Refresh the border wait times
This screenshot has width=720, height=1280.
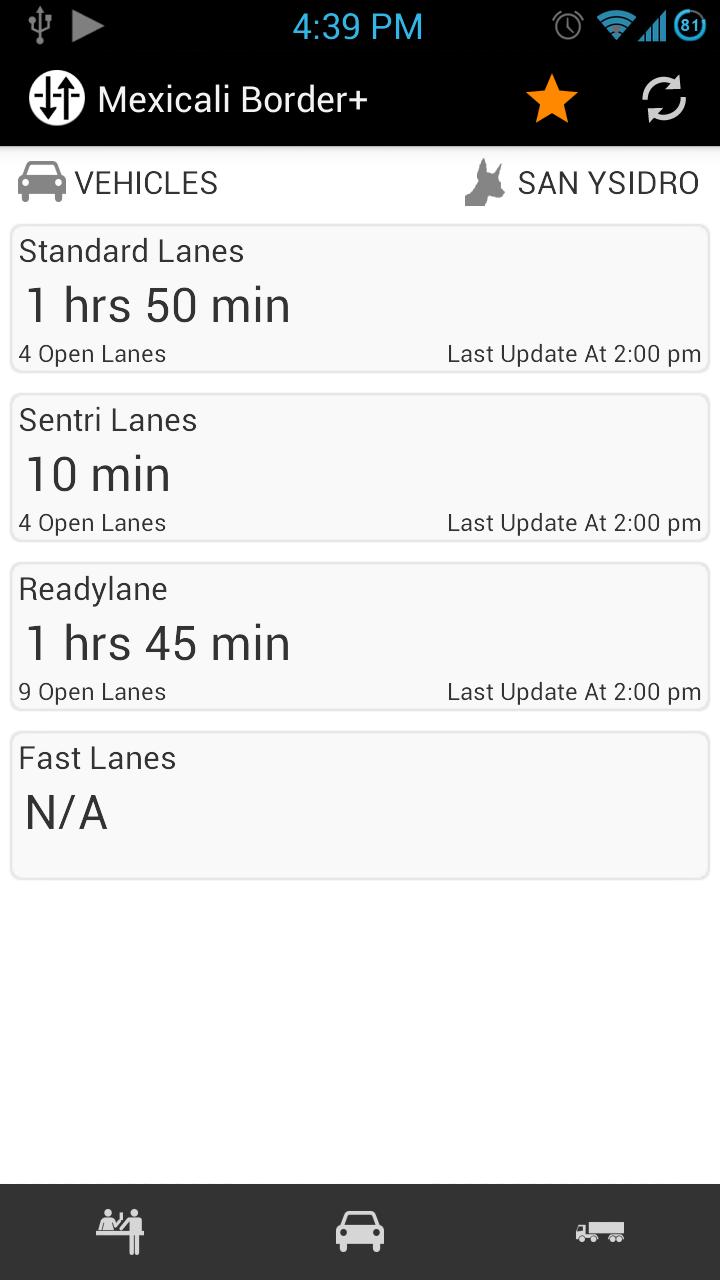tap(663, 99)
